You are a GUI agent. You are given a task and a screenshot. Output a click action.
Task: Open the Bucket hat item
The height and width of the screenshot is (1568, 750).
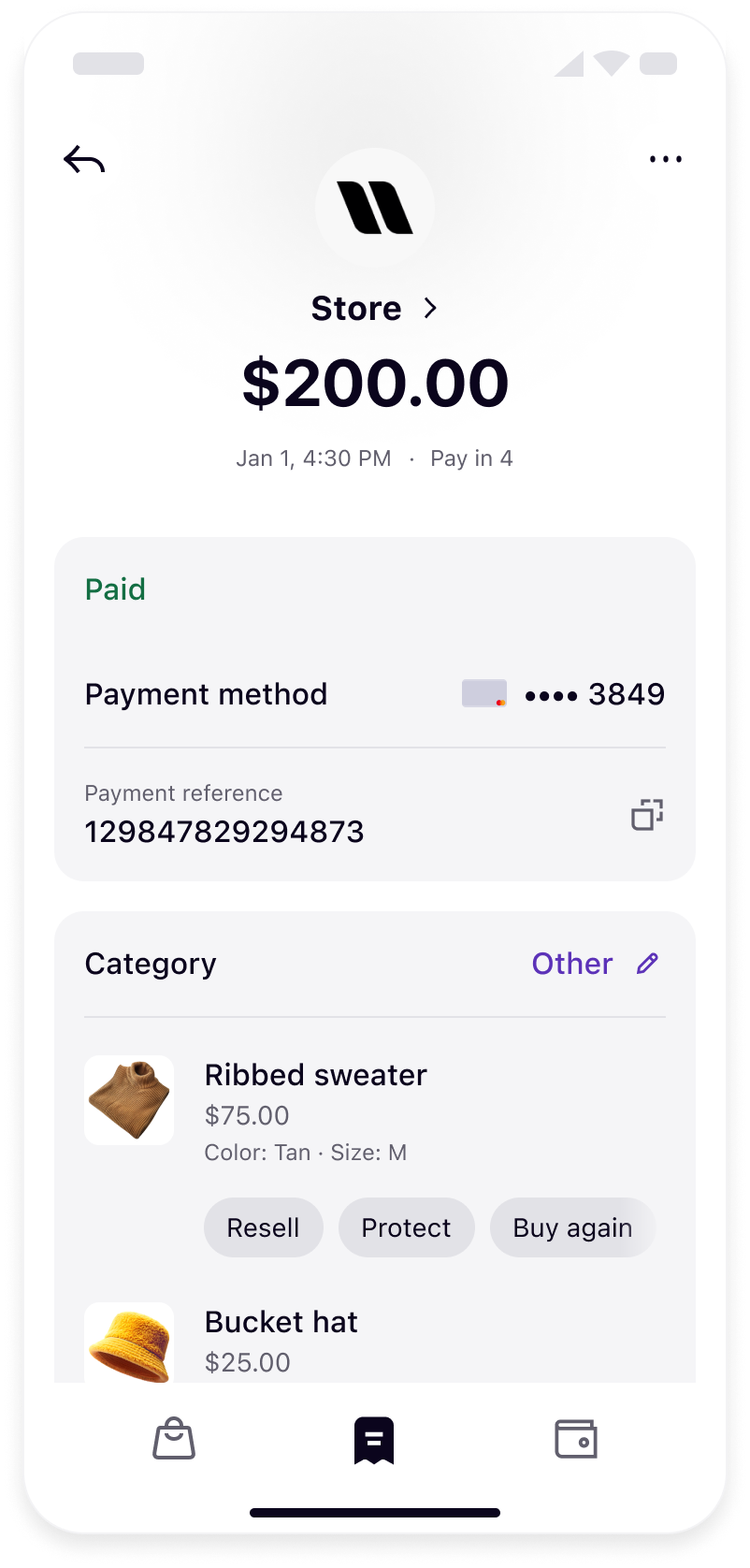point(281,1322)
